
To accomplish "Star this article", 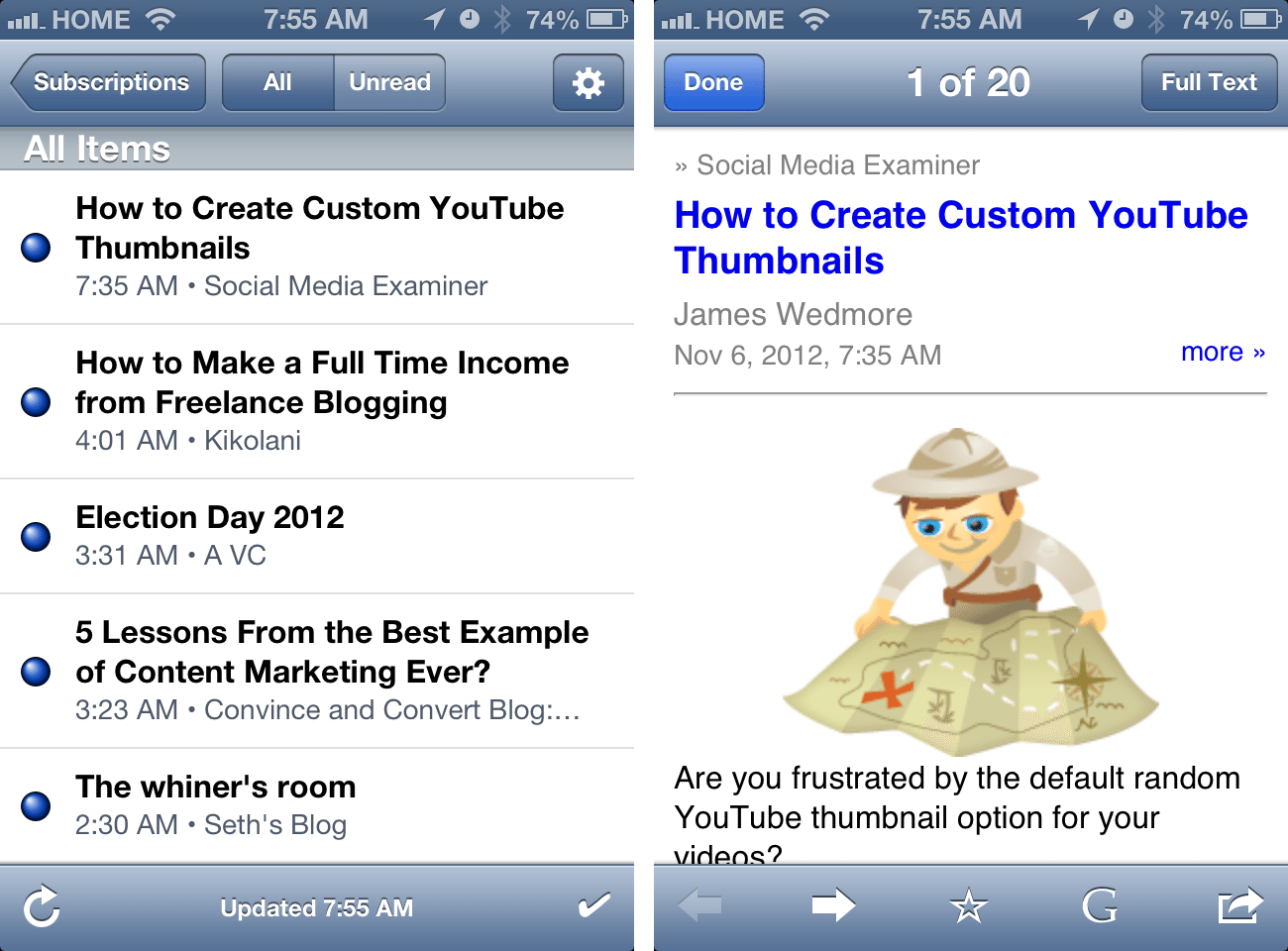I will [x=968, y=905].
